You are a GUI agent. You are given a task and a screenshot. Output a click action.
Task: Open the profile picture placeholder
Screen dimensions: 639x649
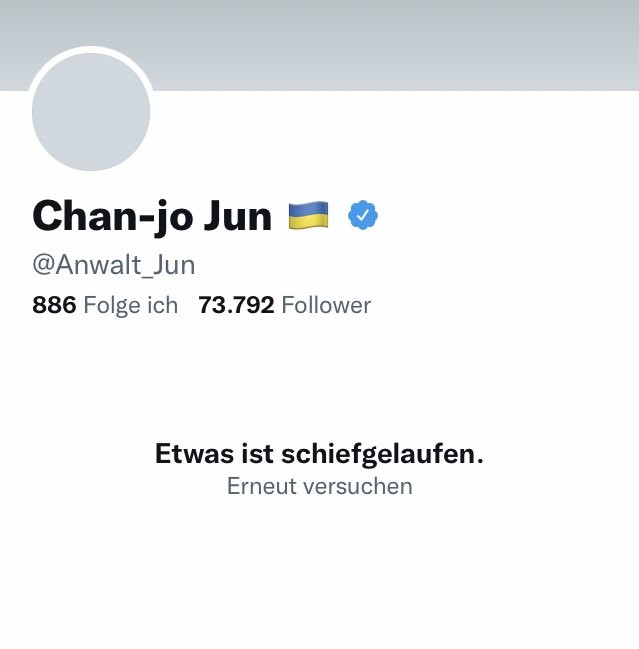pos(91,111)
